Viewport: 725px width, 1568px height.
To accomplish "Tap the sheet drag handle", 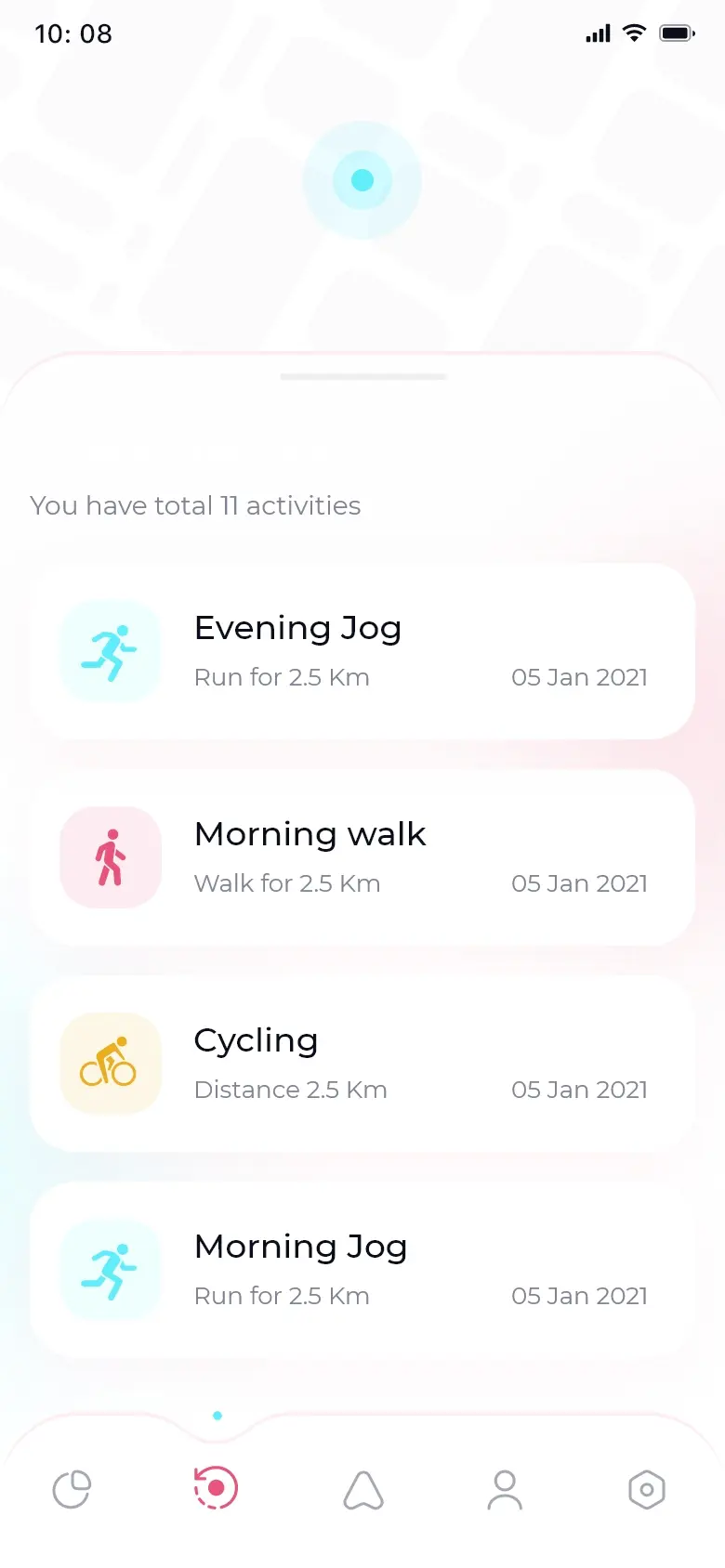I will coord(363,377).
